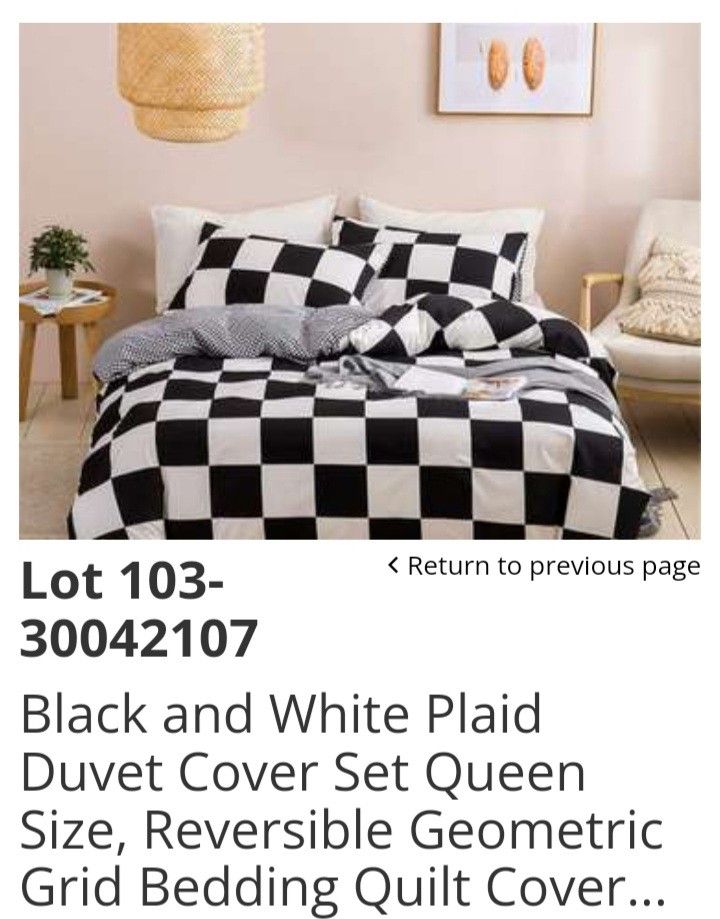Return to previous page
Viewport: 720px width, 919px height.
pyautogui.click(x=544, y=567)
